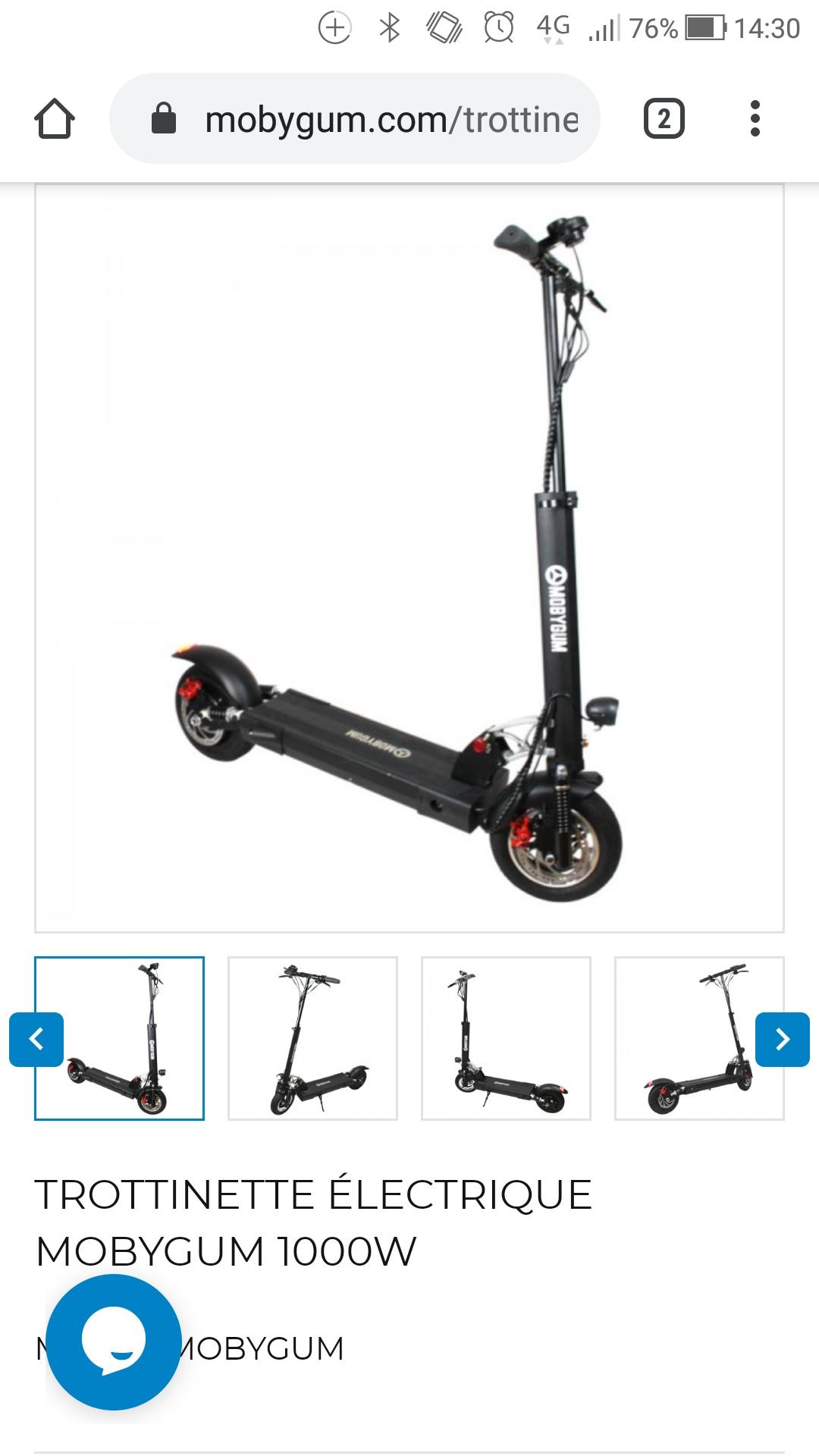Go to the browser home page
This screenshot has height=1456, width=819.
tap(55, 119)
